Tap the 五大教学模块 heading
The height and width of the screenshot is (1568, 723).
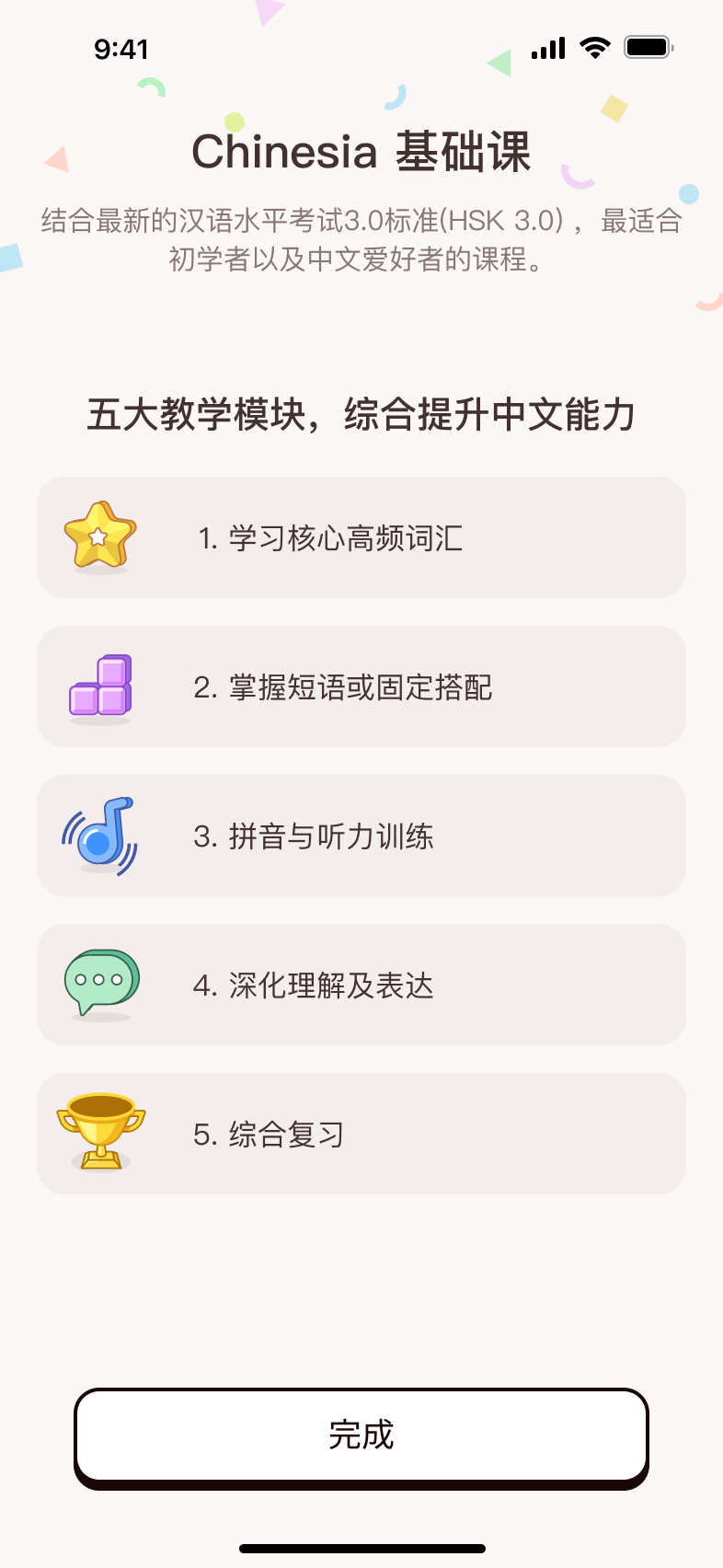[x=361, y=414]
